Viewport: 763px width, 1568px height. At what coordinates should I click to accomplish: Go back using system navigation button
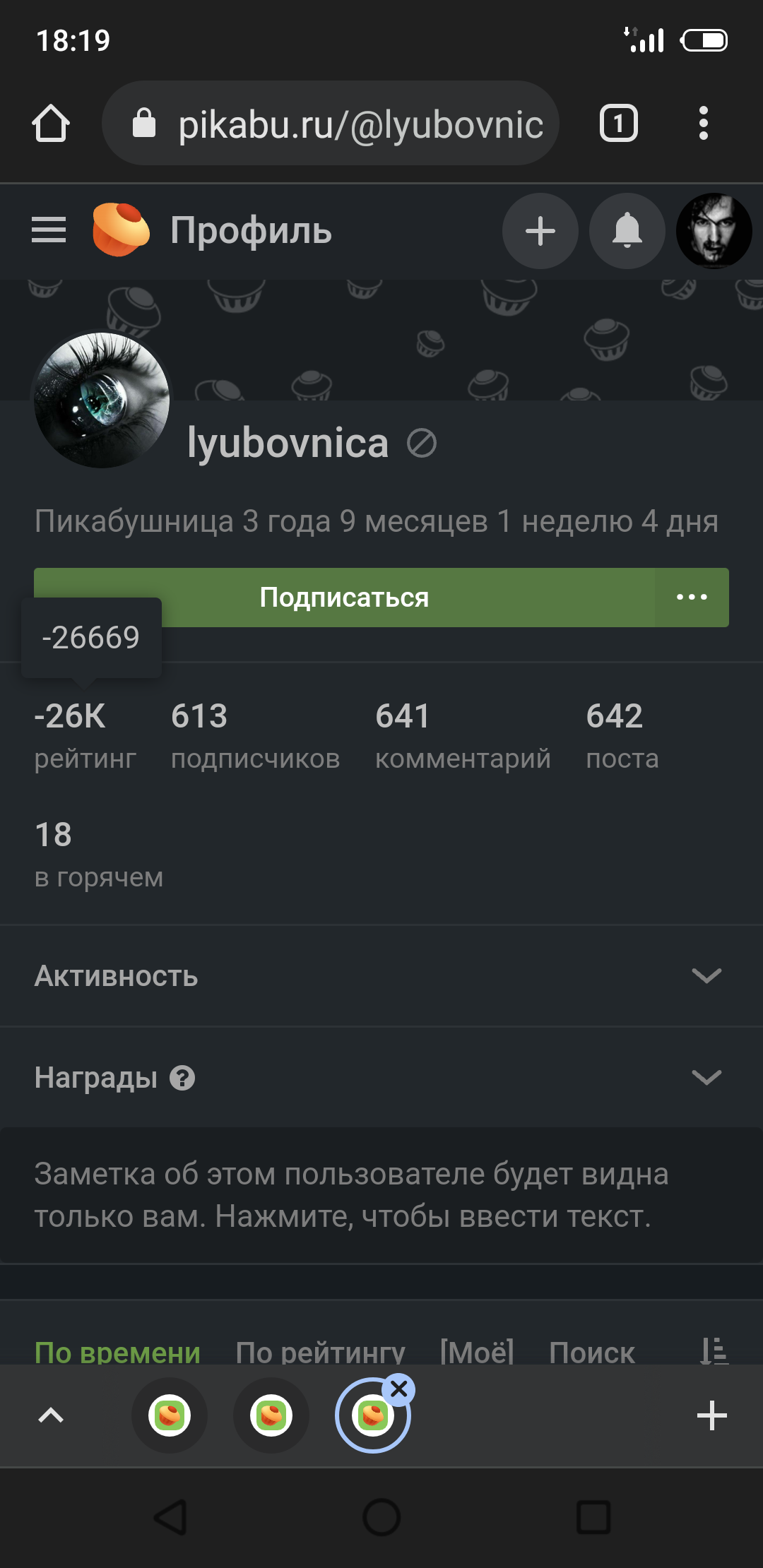click(x=170, y=1517)
